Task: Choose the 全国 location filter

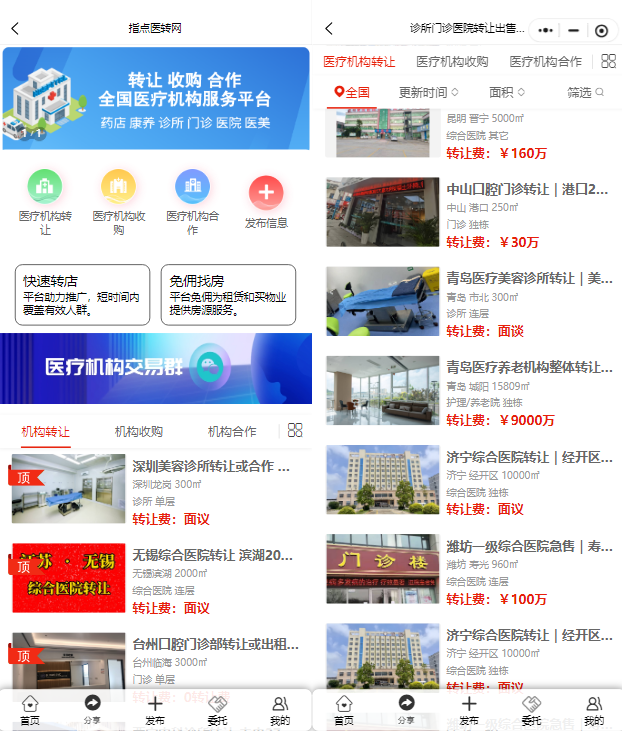Action: (x=352, y=92)
